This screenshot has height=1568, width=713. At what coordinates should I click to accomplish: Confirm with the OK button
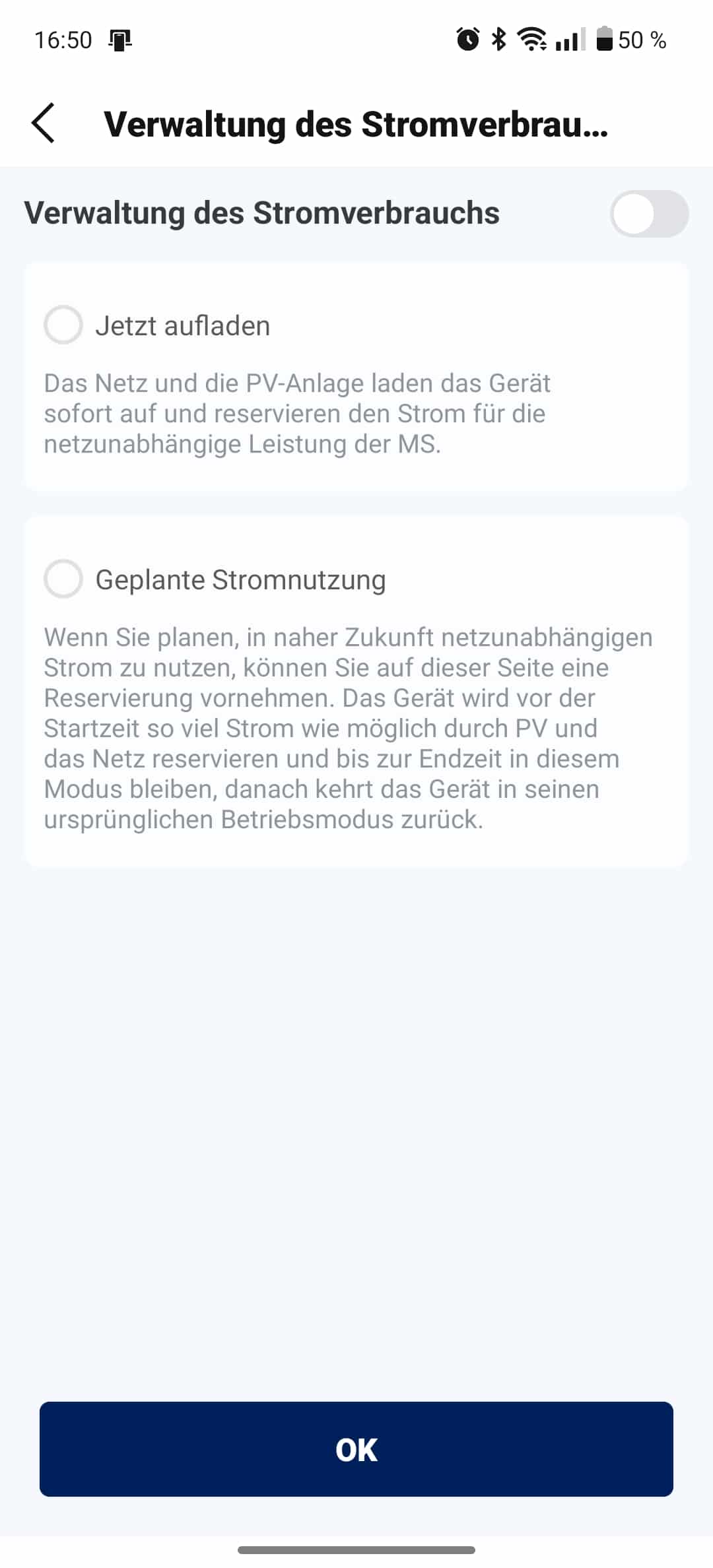click(x=356, y=1449)
